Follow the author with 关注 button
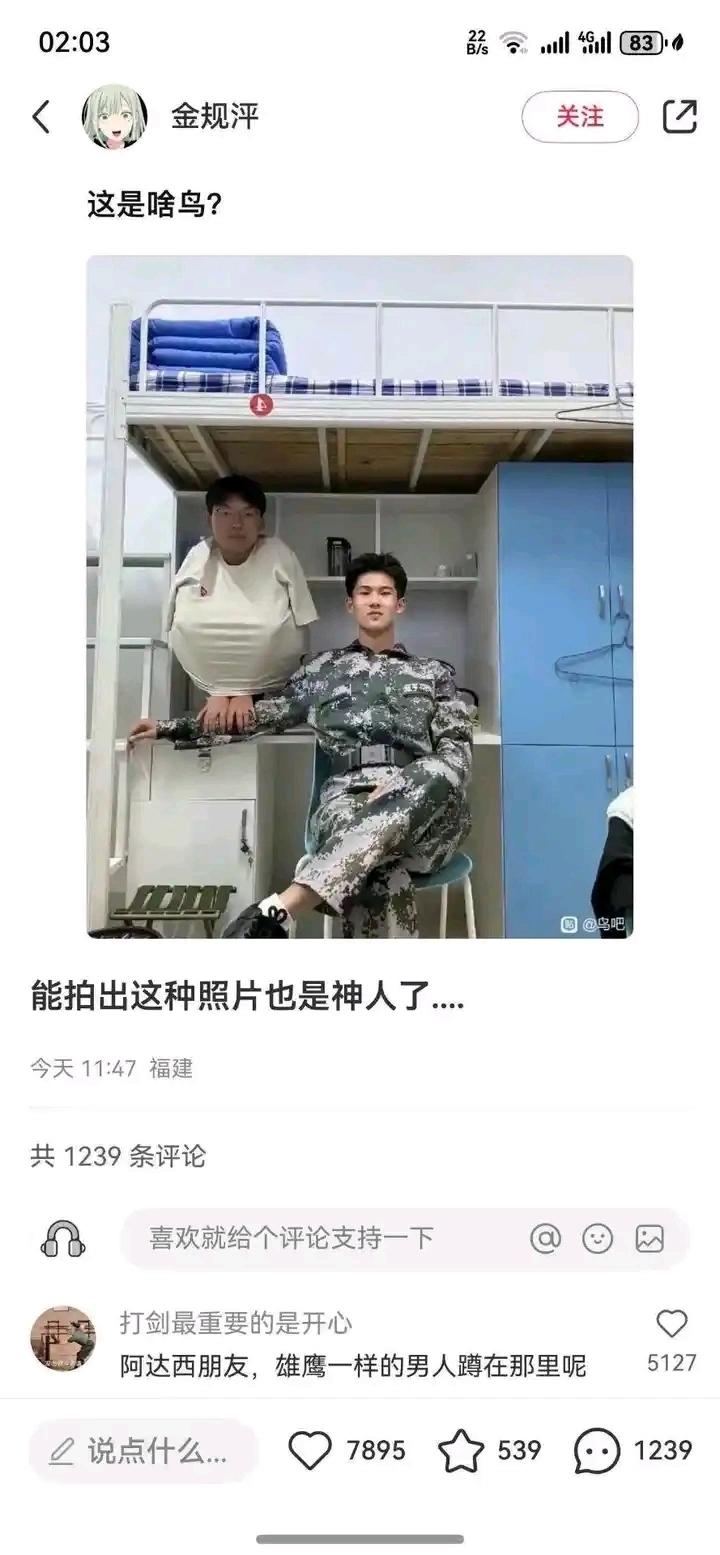This screenshot has height=1555, width=720. pyautogui.click(x=580, y=117)
